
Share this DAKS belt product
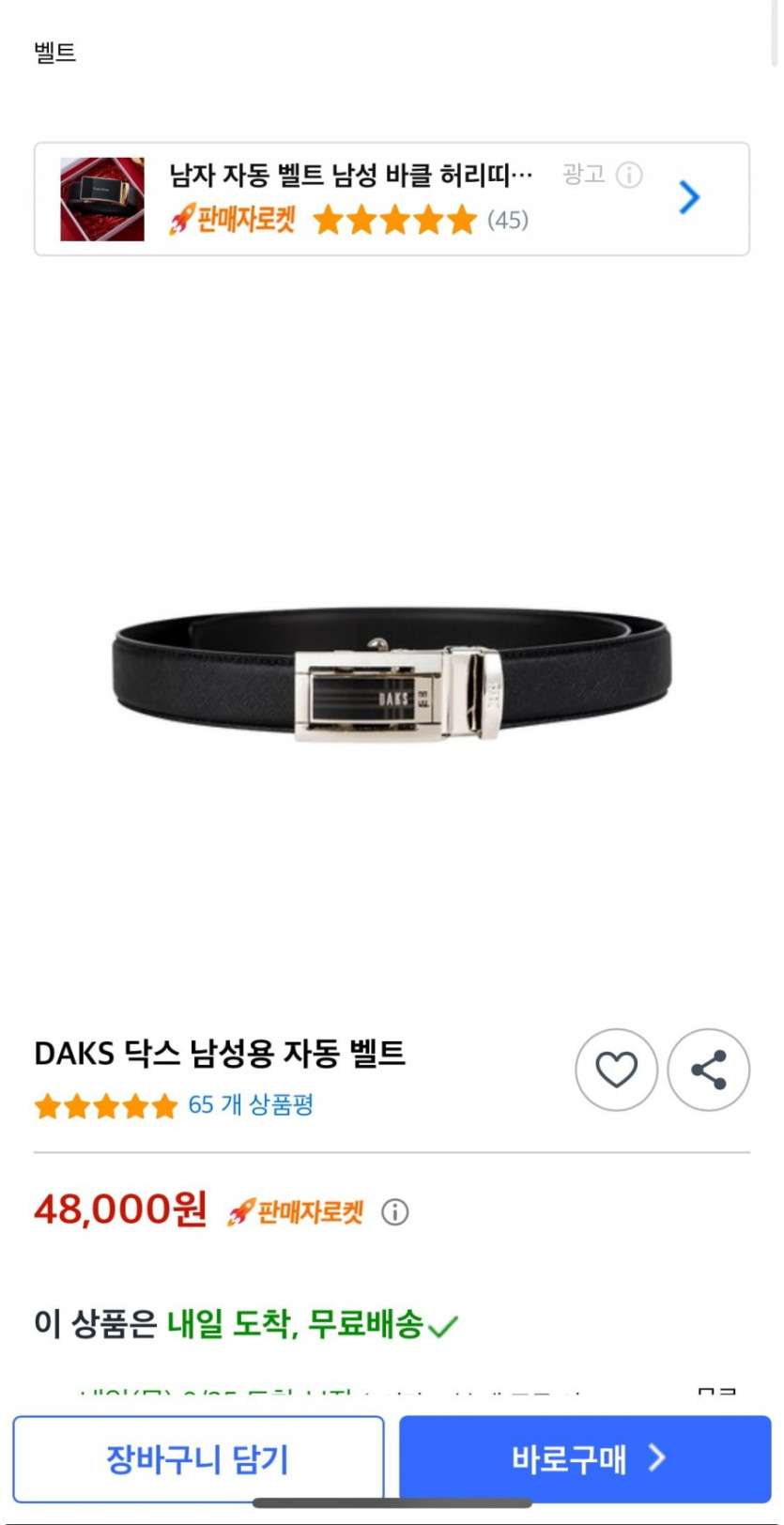coord(708,1070)
